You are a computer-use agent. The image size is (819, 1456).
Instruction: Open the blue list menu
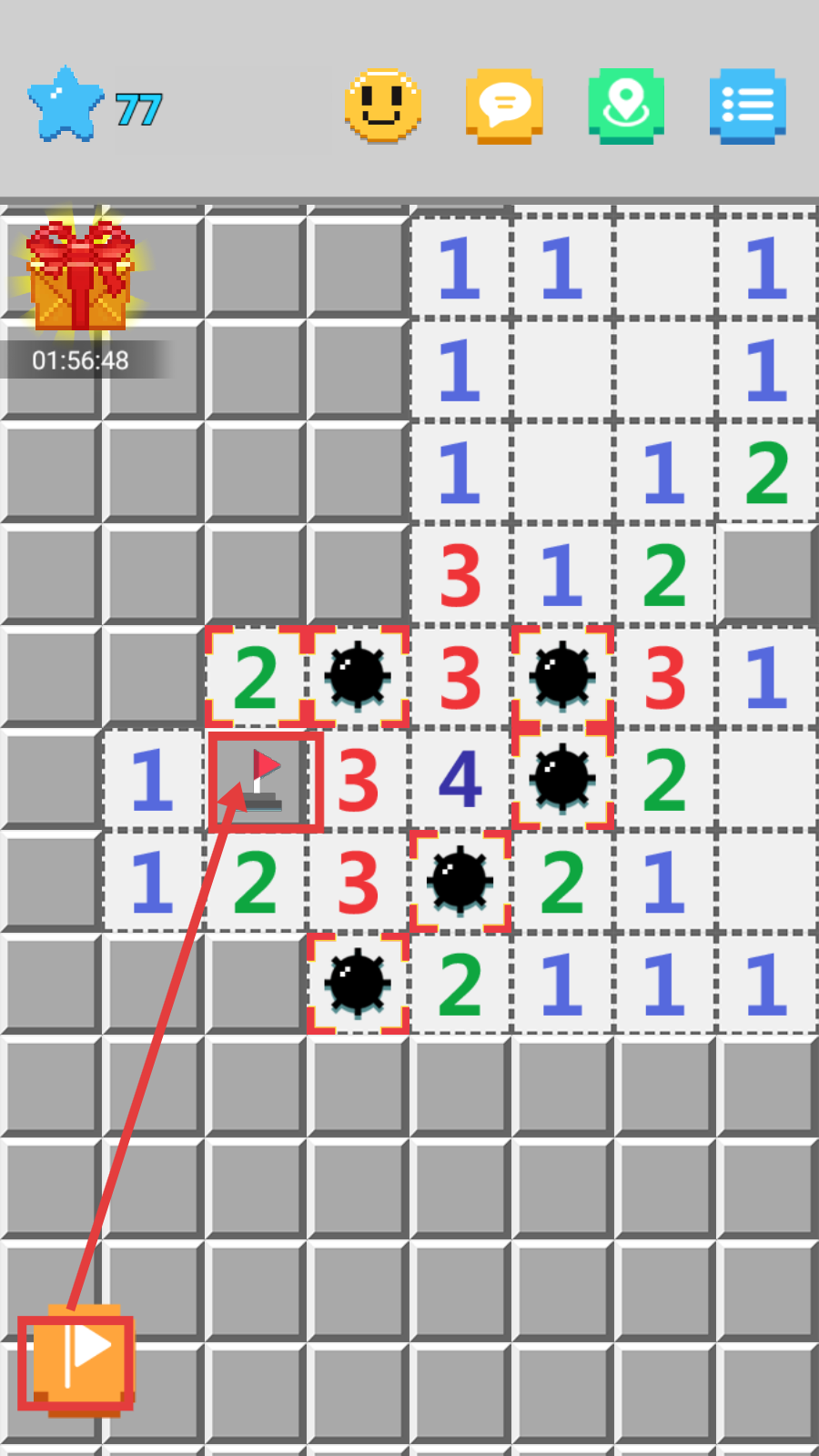(747, 106)
